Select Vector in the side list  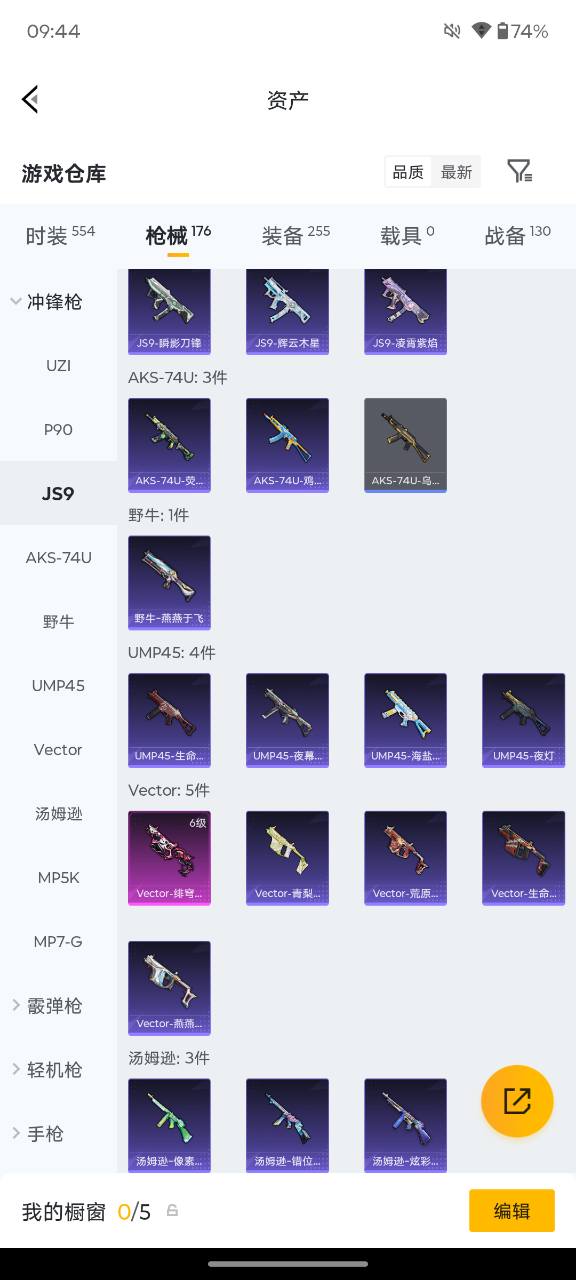point(58,749)
